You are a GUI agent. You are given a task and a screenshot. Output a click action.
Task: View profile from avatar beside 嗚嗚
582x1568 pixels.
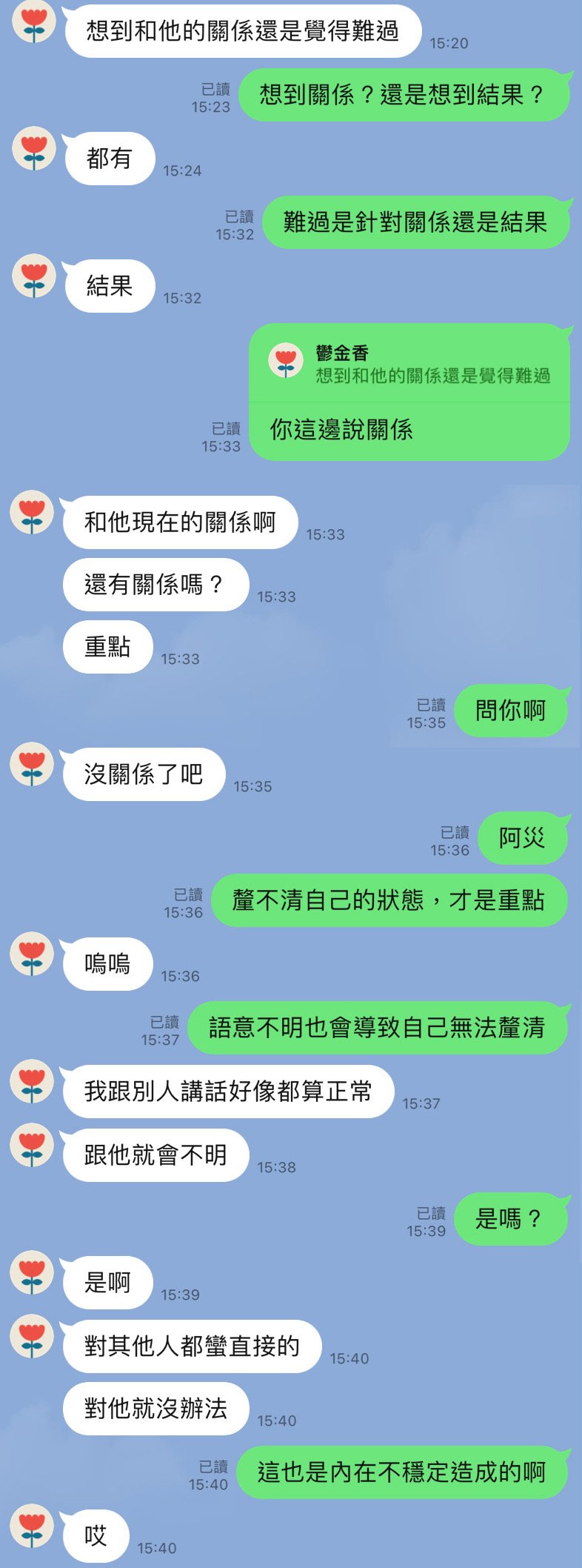32,954
